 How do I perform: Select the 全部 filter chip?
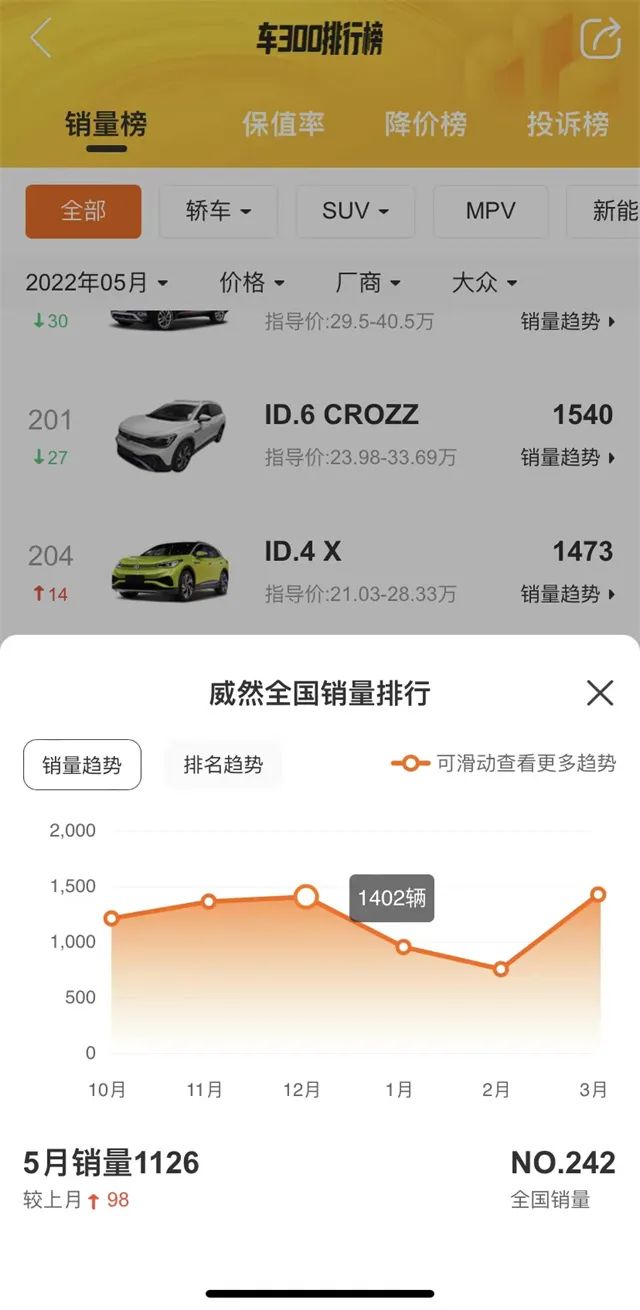pos(83,211)
